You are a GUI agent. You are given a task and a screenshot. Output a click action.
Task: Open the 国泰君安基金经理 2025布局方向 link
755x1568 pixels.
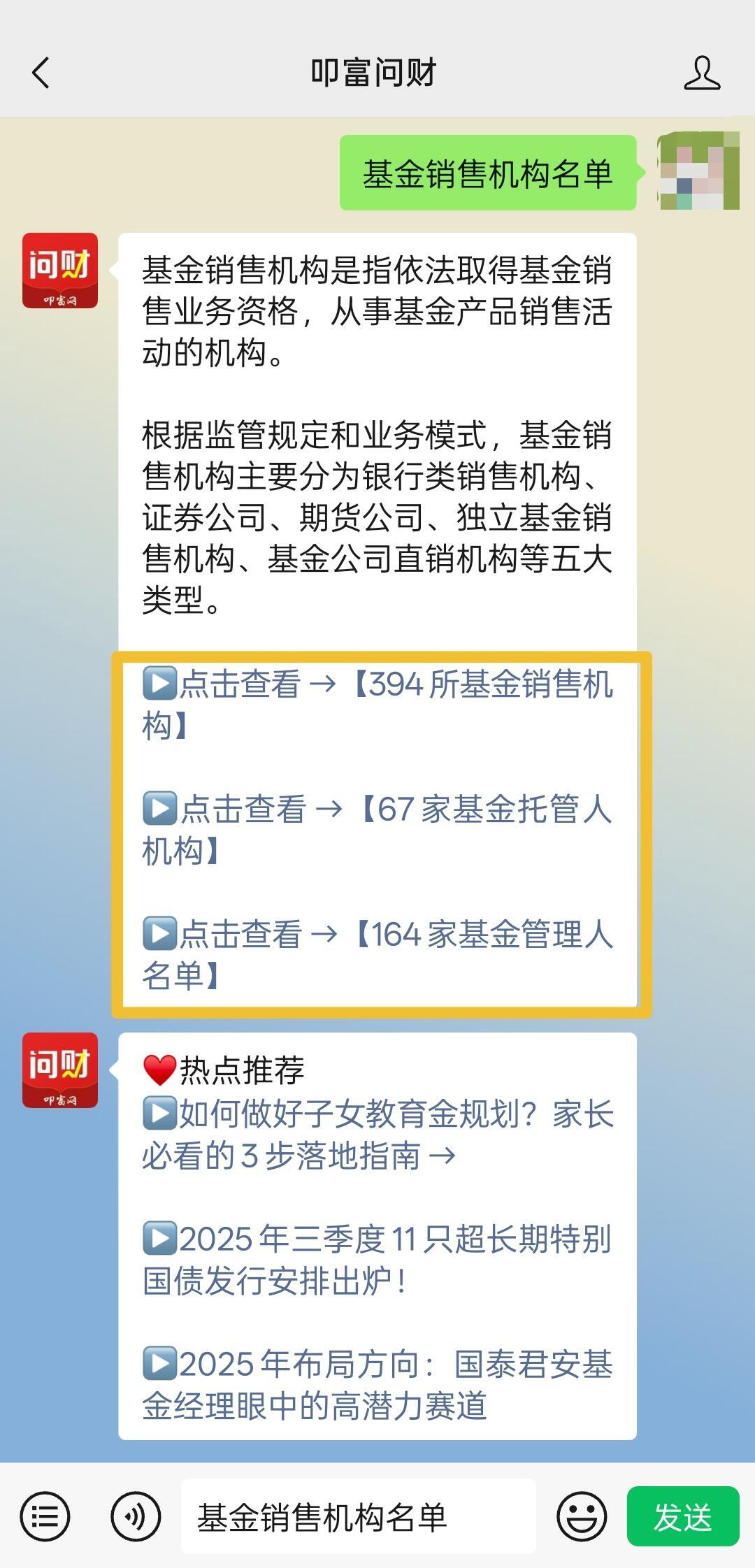coord(377,1385)
